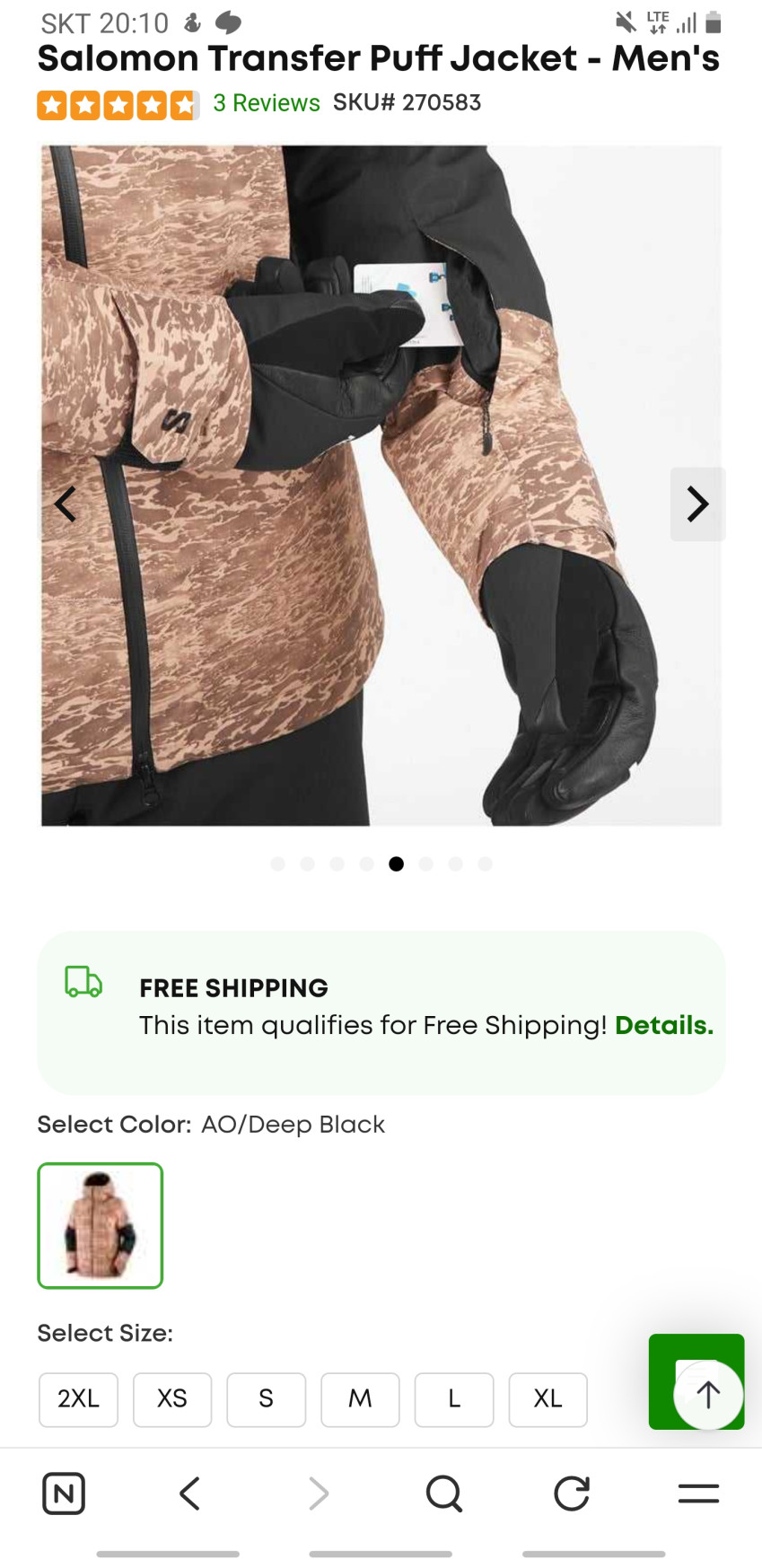Show the previous product image
The image size is (762, 1568).
[66, 504]
